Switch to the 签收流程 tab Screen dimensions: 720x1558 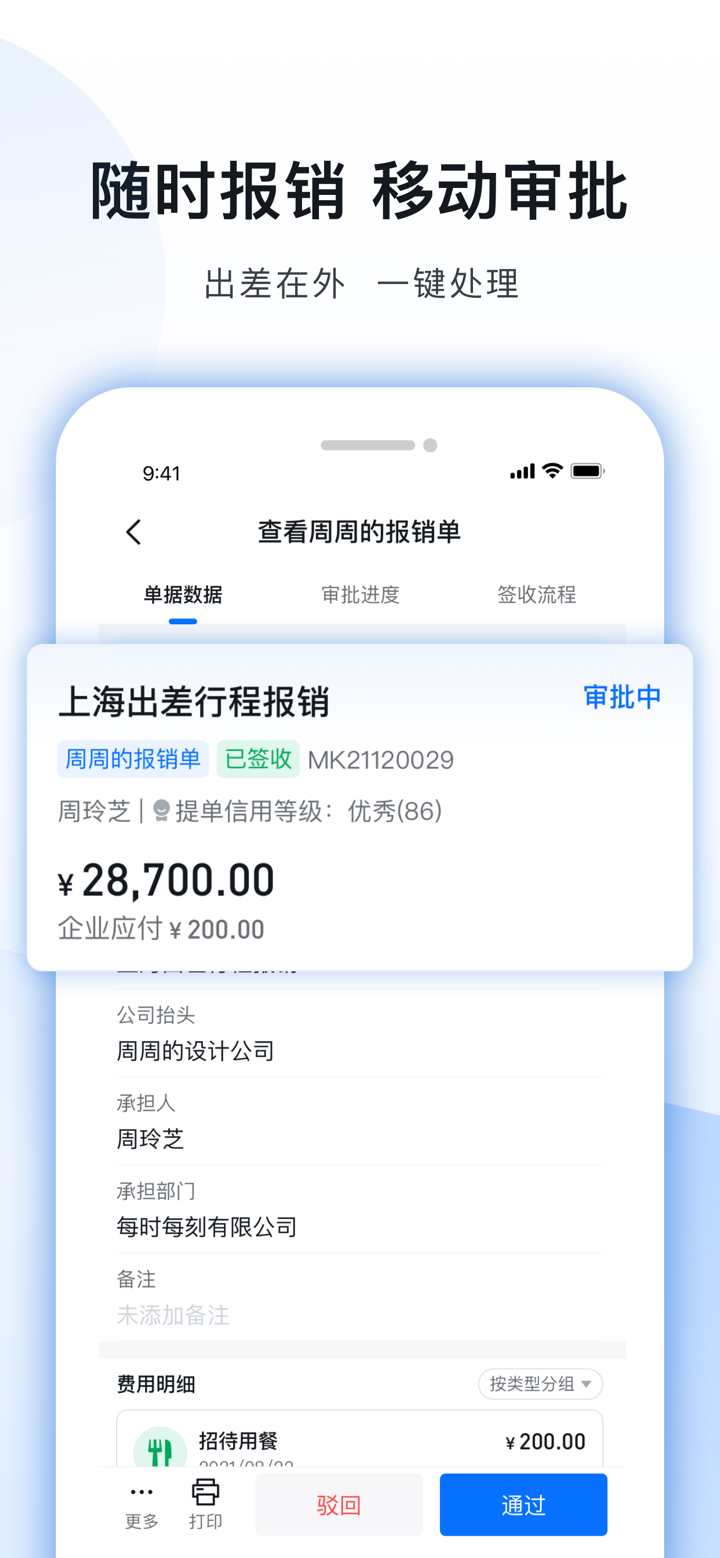(537, 594)
